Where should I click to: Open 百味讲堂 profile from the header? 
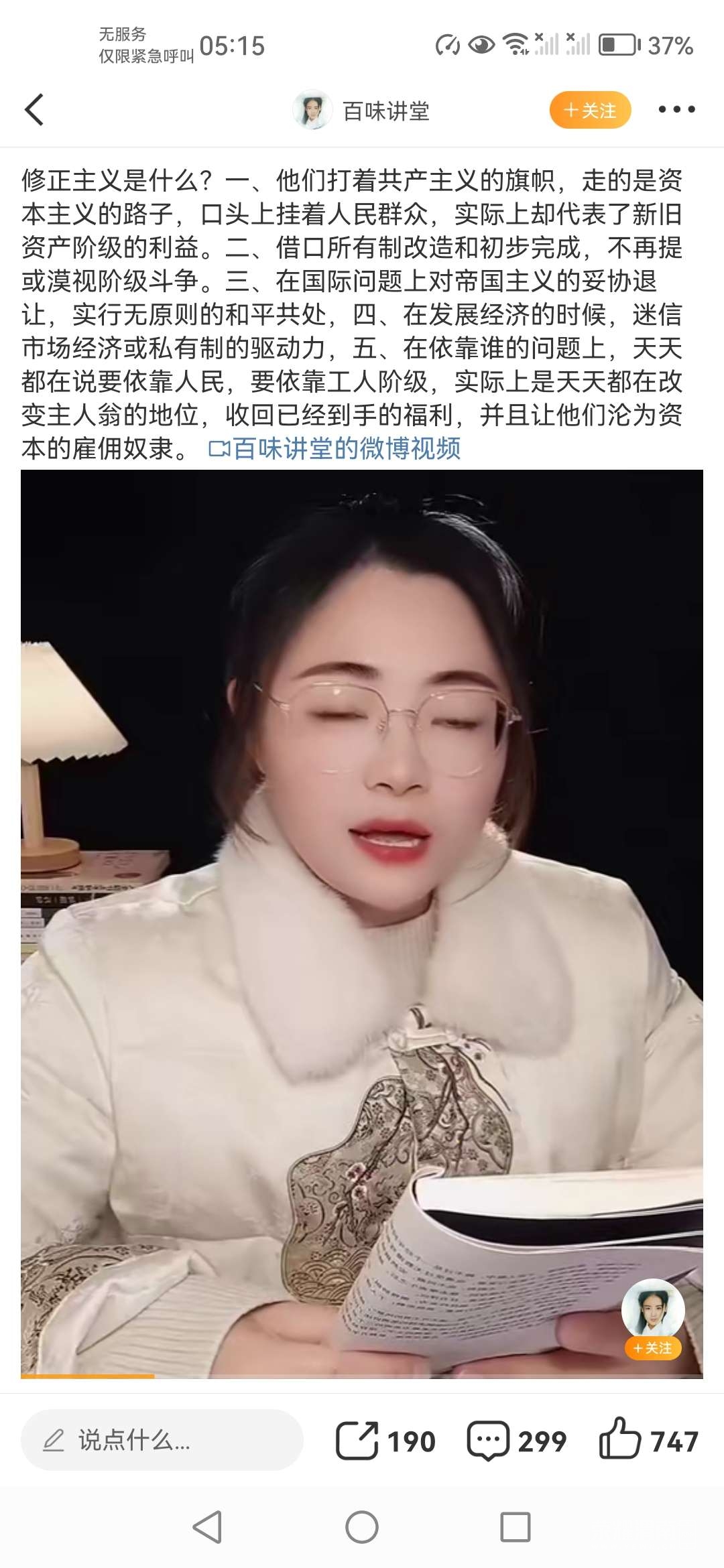tap(362, 111)
